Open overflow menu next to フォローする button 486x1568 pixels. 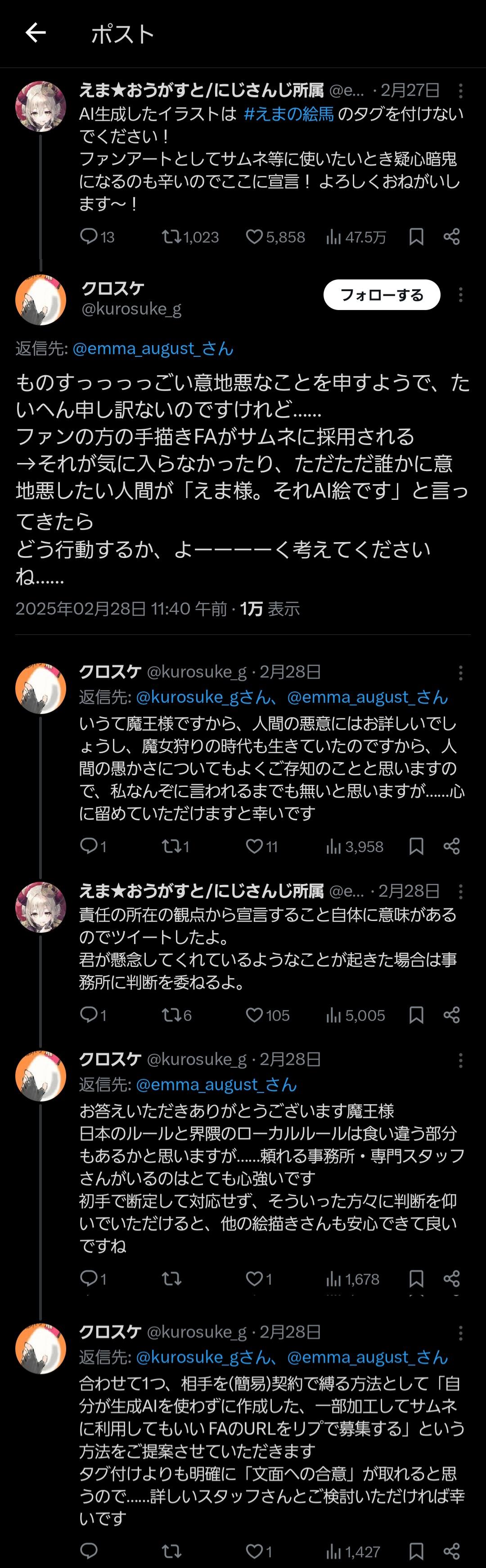pos(460,295)
